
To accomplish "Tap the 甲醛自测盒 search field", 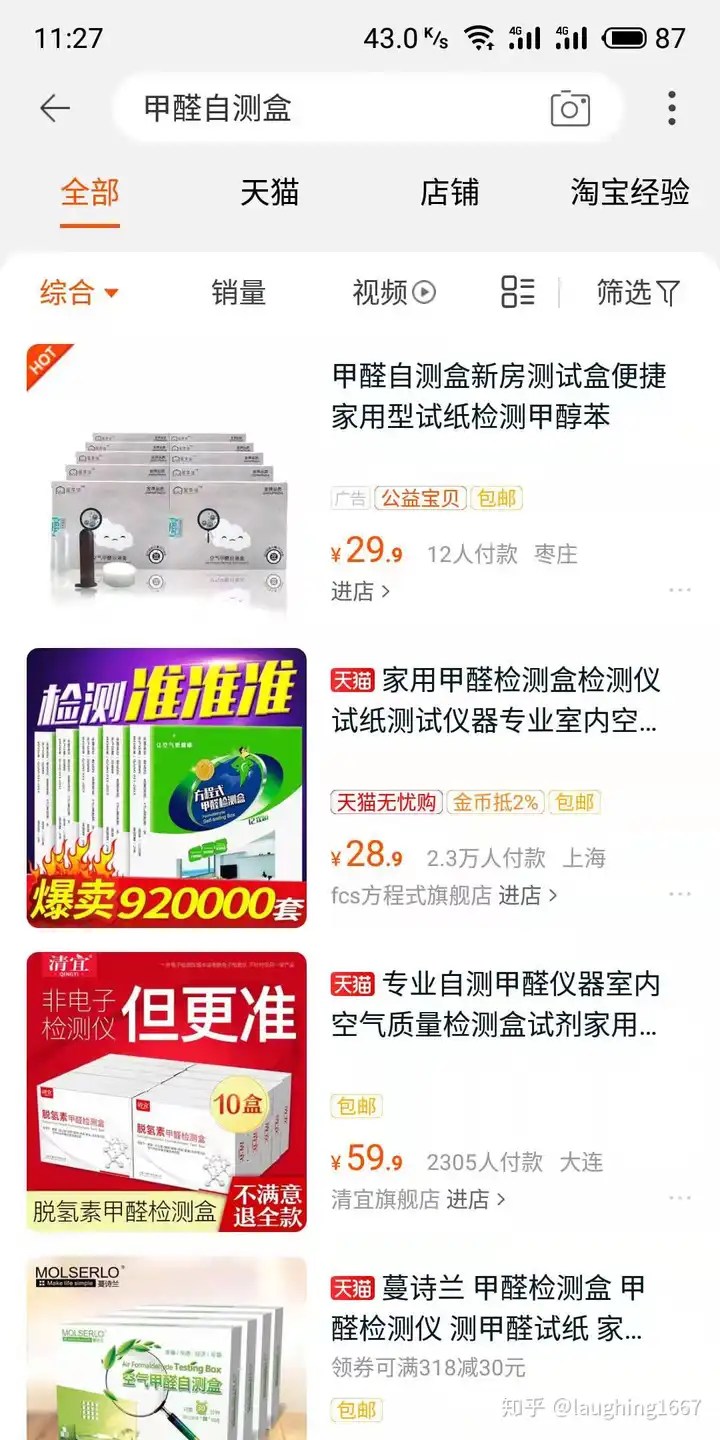I will 330,108.
